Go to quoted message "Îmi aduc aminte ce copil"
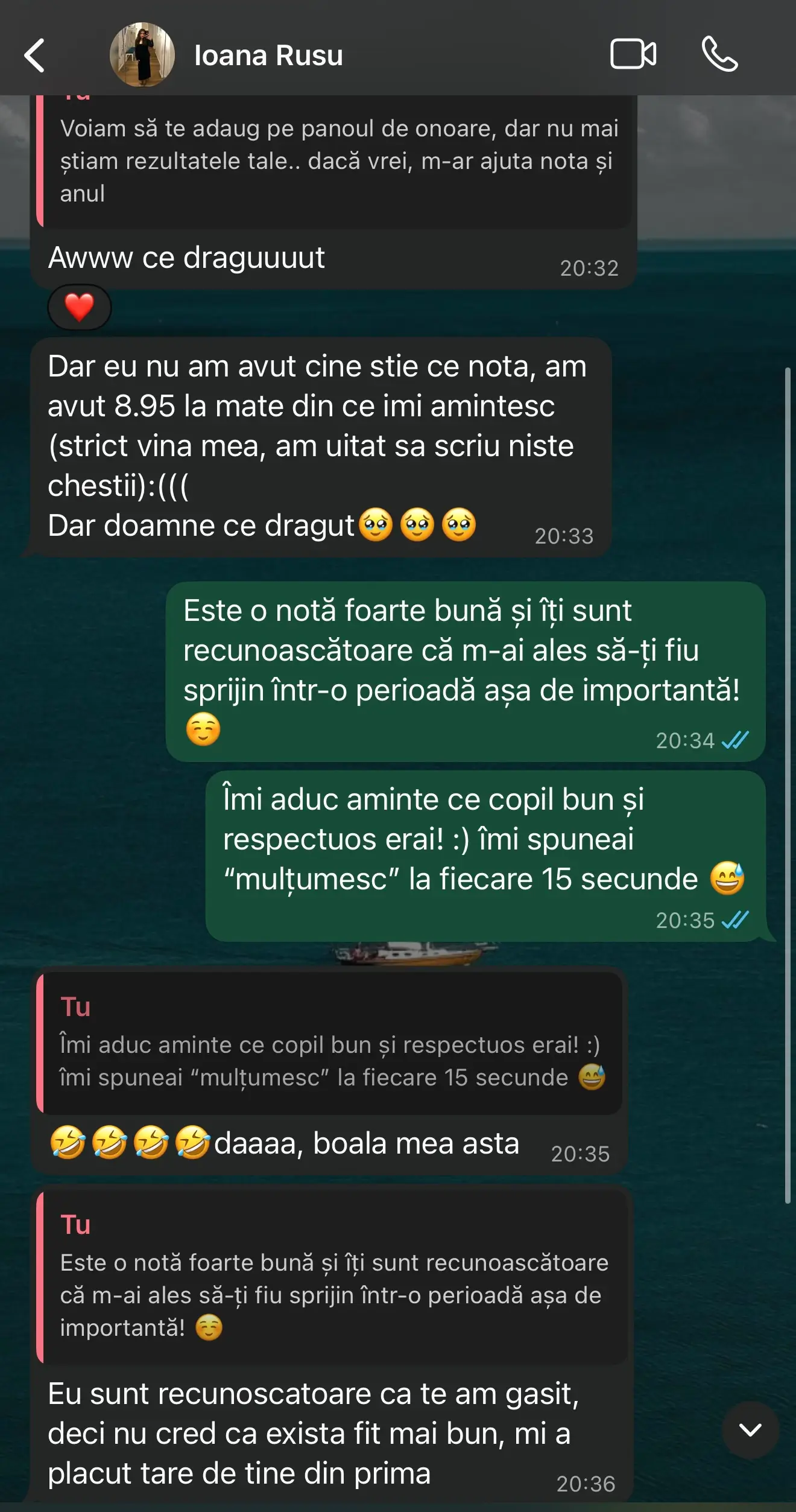Image resolution: width=796 pixels, height=1512 pixels. 330,1044
